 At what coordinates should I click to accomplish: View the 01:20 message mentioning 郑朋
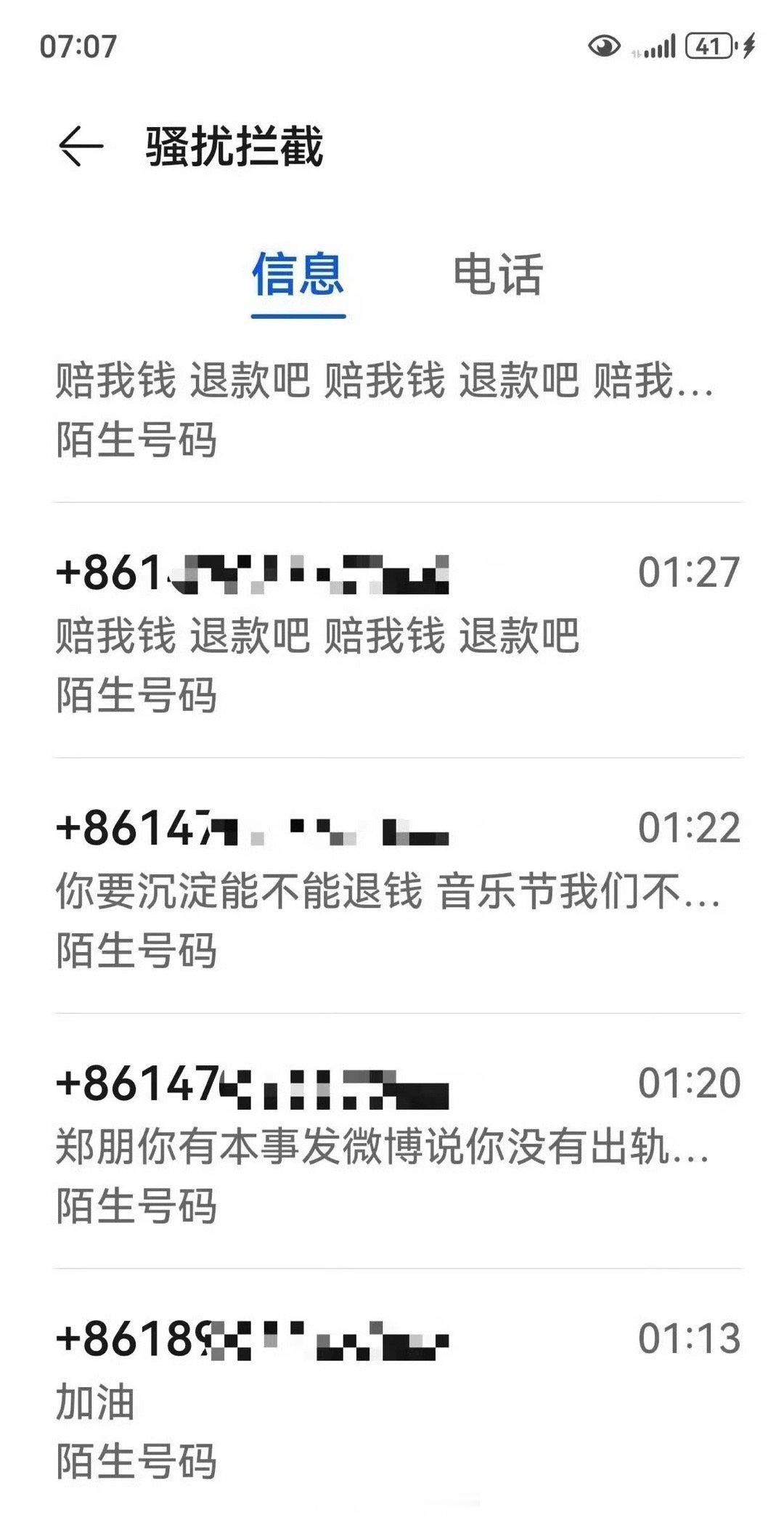398,1142
